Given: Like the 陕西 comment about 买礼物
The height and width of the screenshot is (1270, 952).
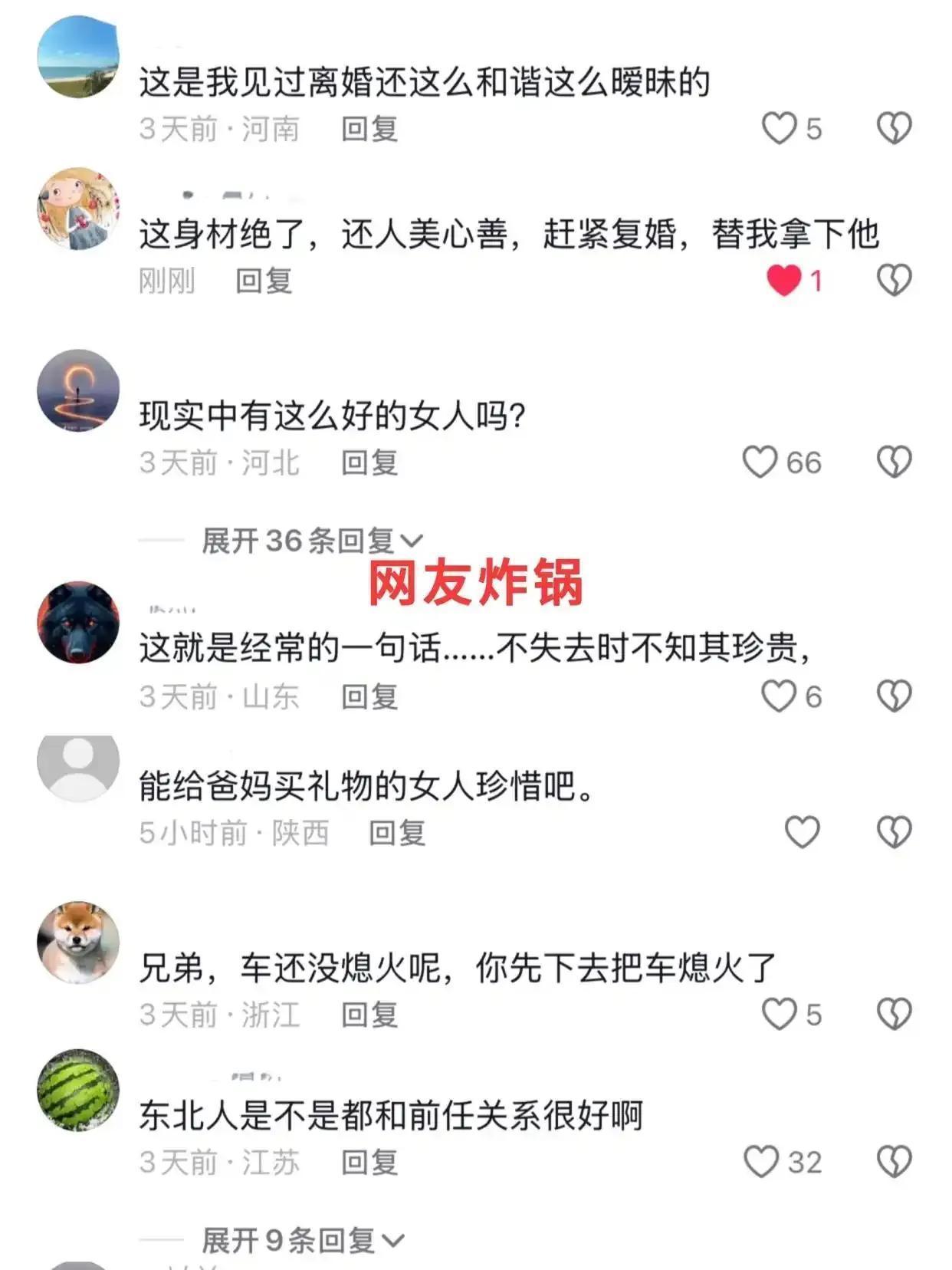Looking at the screenshot, I should click(x=802, y=832).
